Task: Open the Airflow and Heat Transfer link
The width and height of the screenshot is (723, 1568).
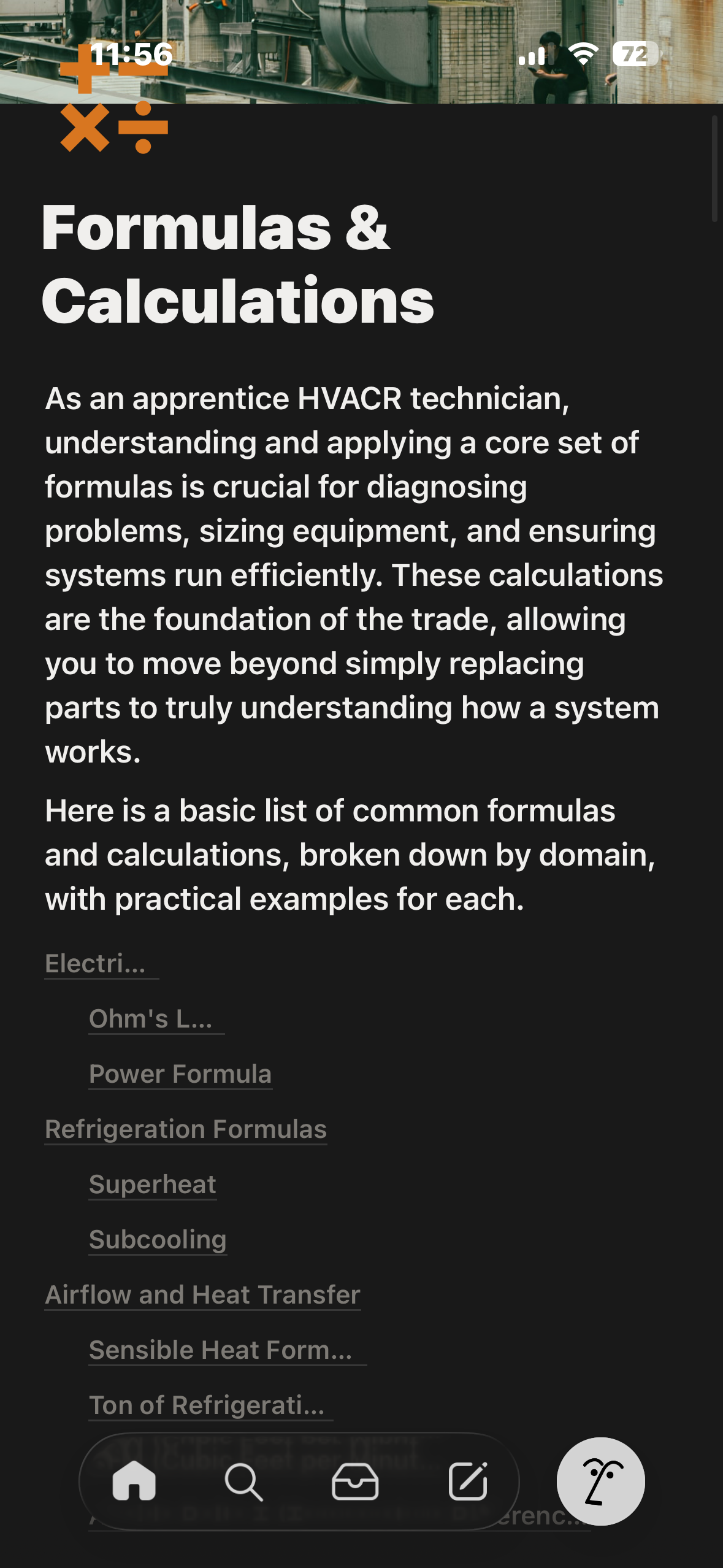Action: click(x=202, y=1295)
